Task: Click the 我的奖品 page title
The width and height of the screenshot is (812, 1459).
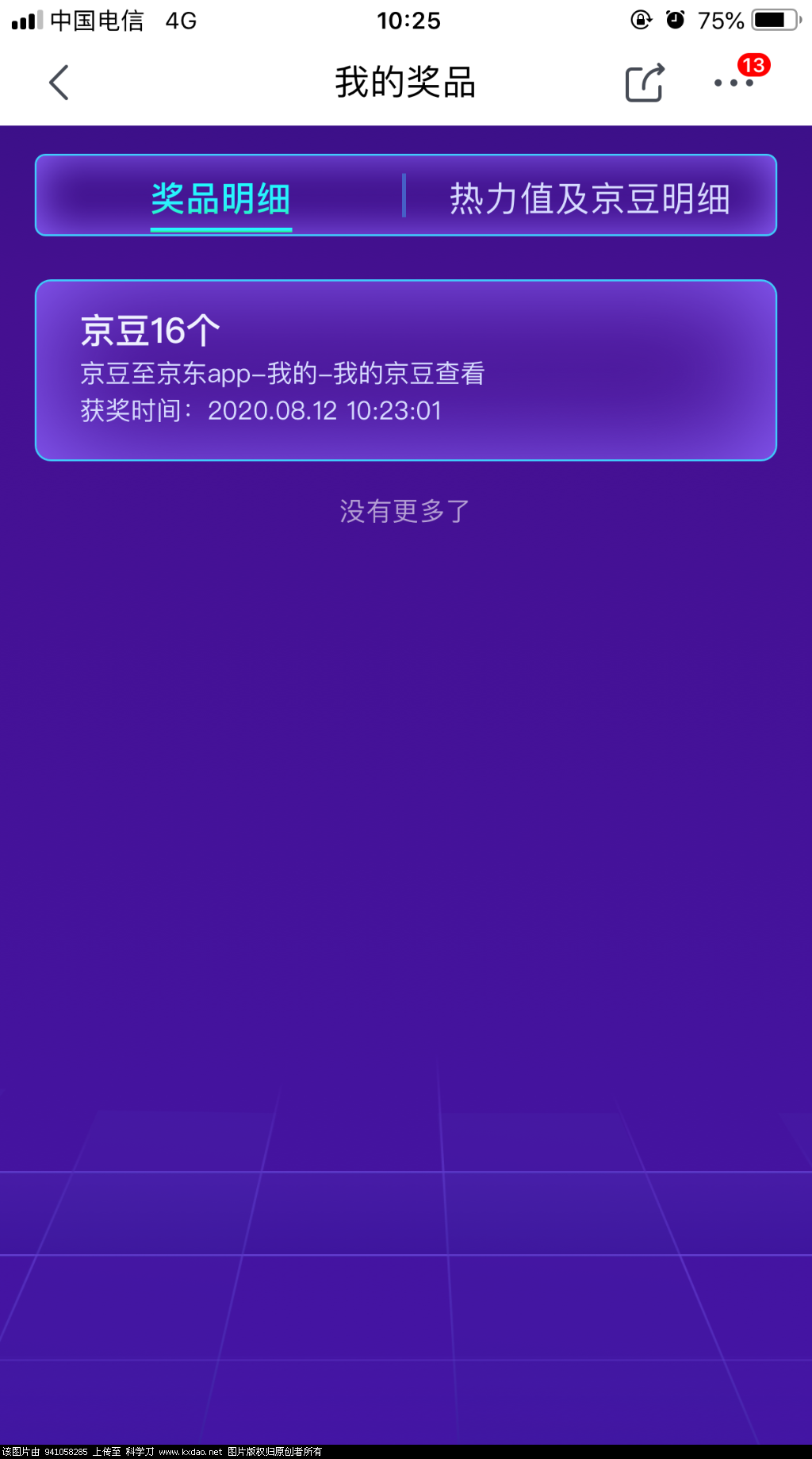Action: pos(406,82)
